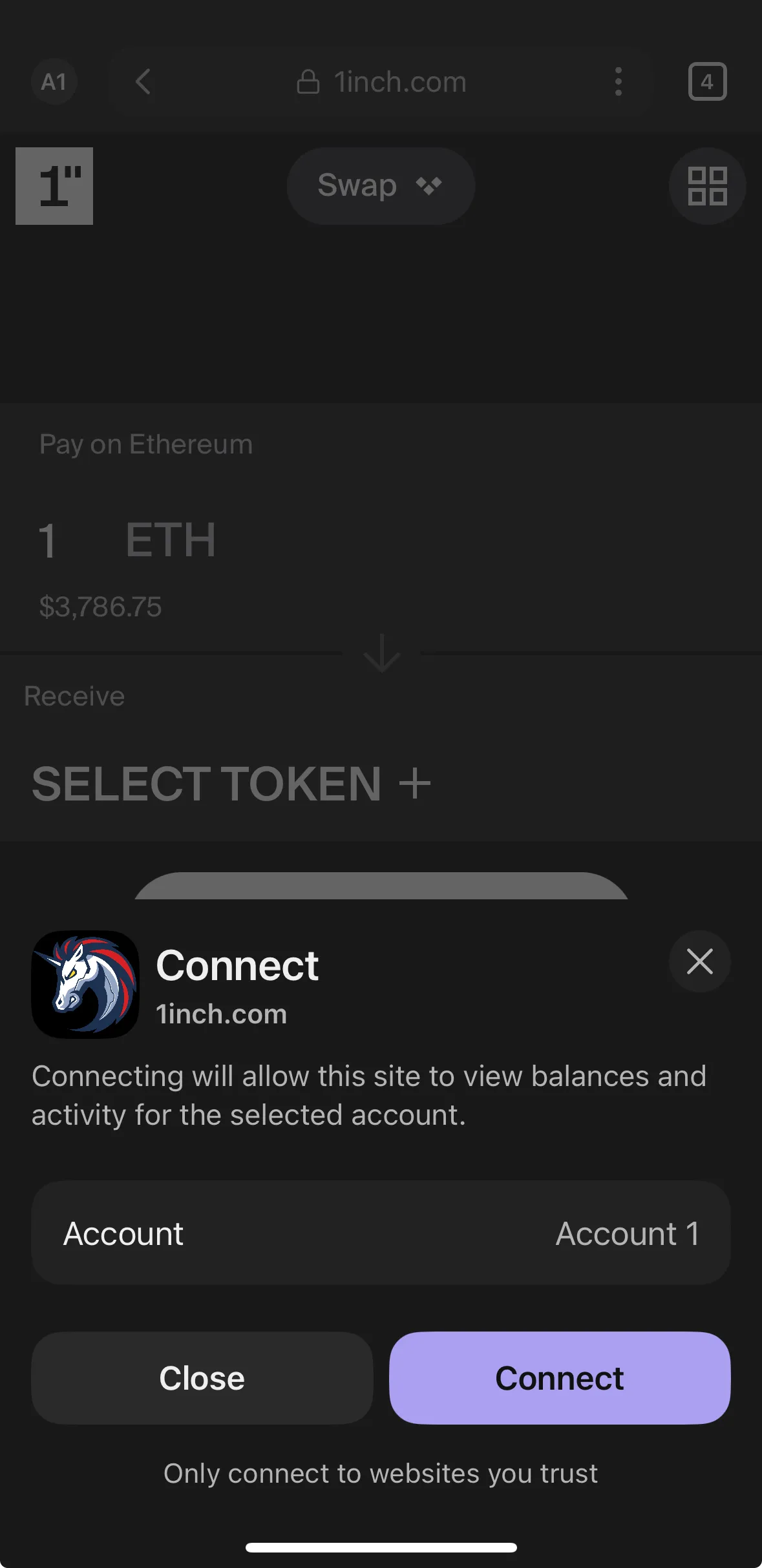Open the Account 1 account selector
The height and width of the screenshot is (1568, 762).
click(x=380, y=1233)
